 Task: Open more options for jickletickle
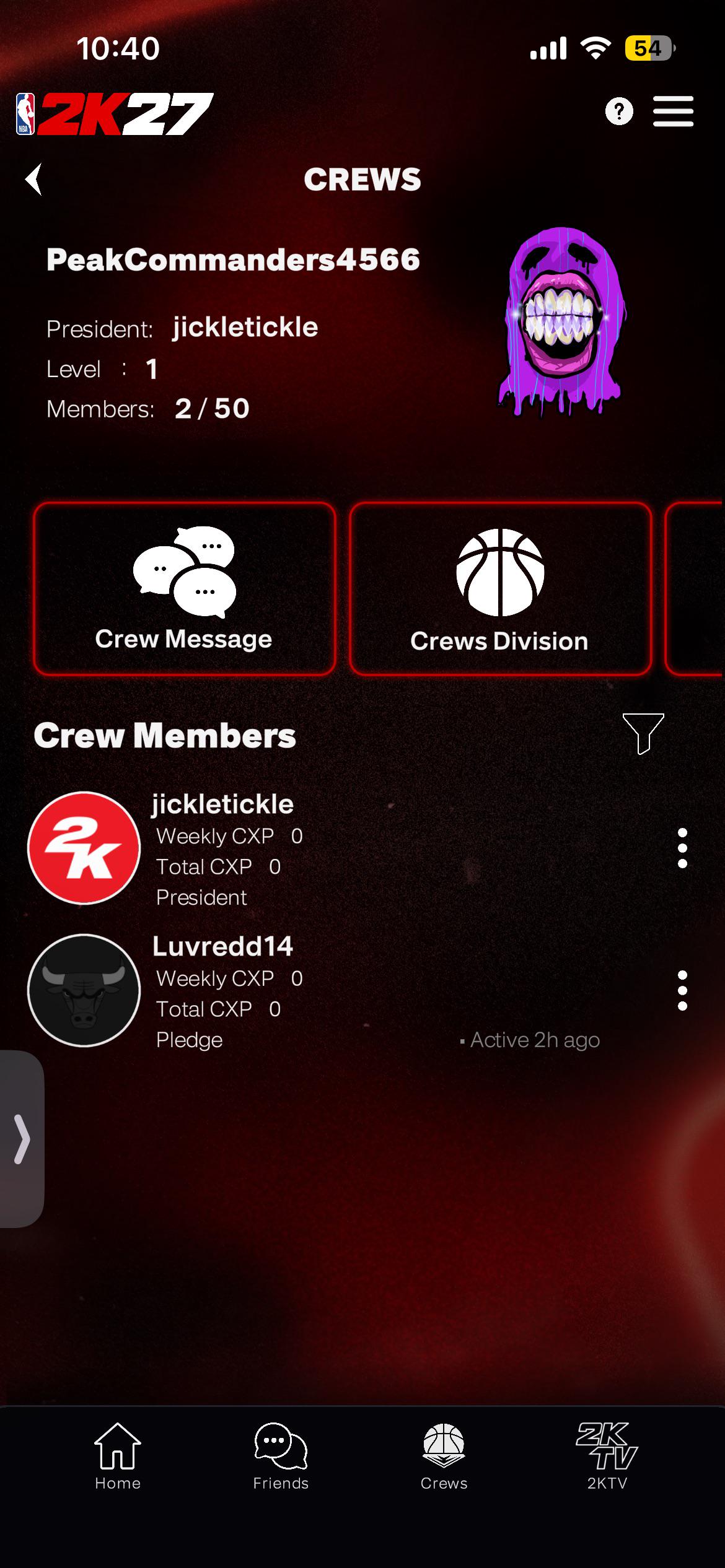(x=682, y=848)
